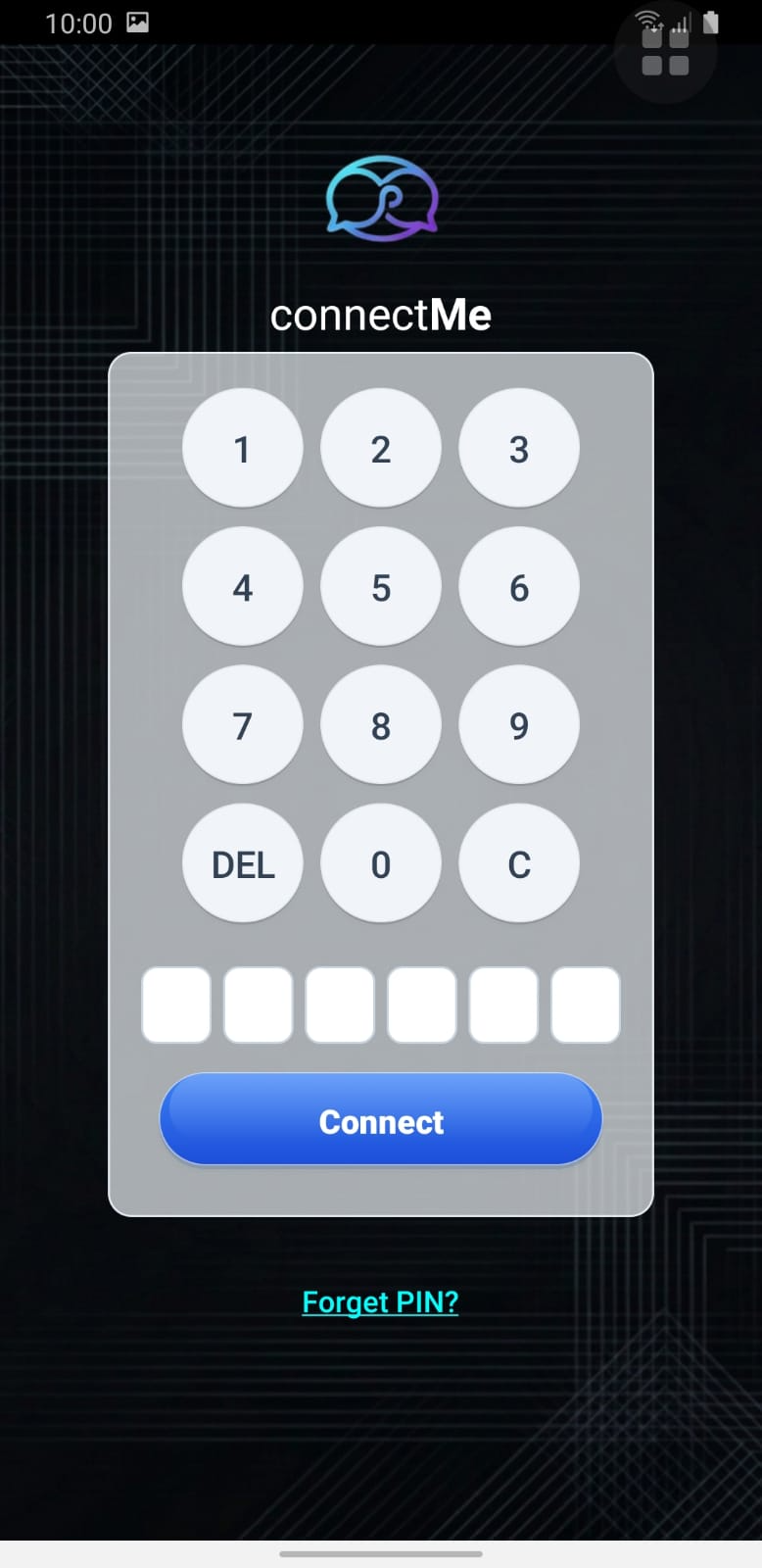Viewport: 762px width, 1568px height.
Task: Select digit 4 on the keypad
Action: (243, 586)
